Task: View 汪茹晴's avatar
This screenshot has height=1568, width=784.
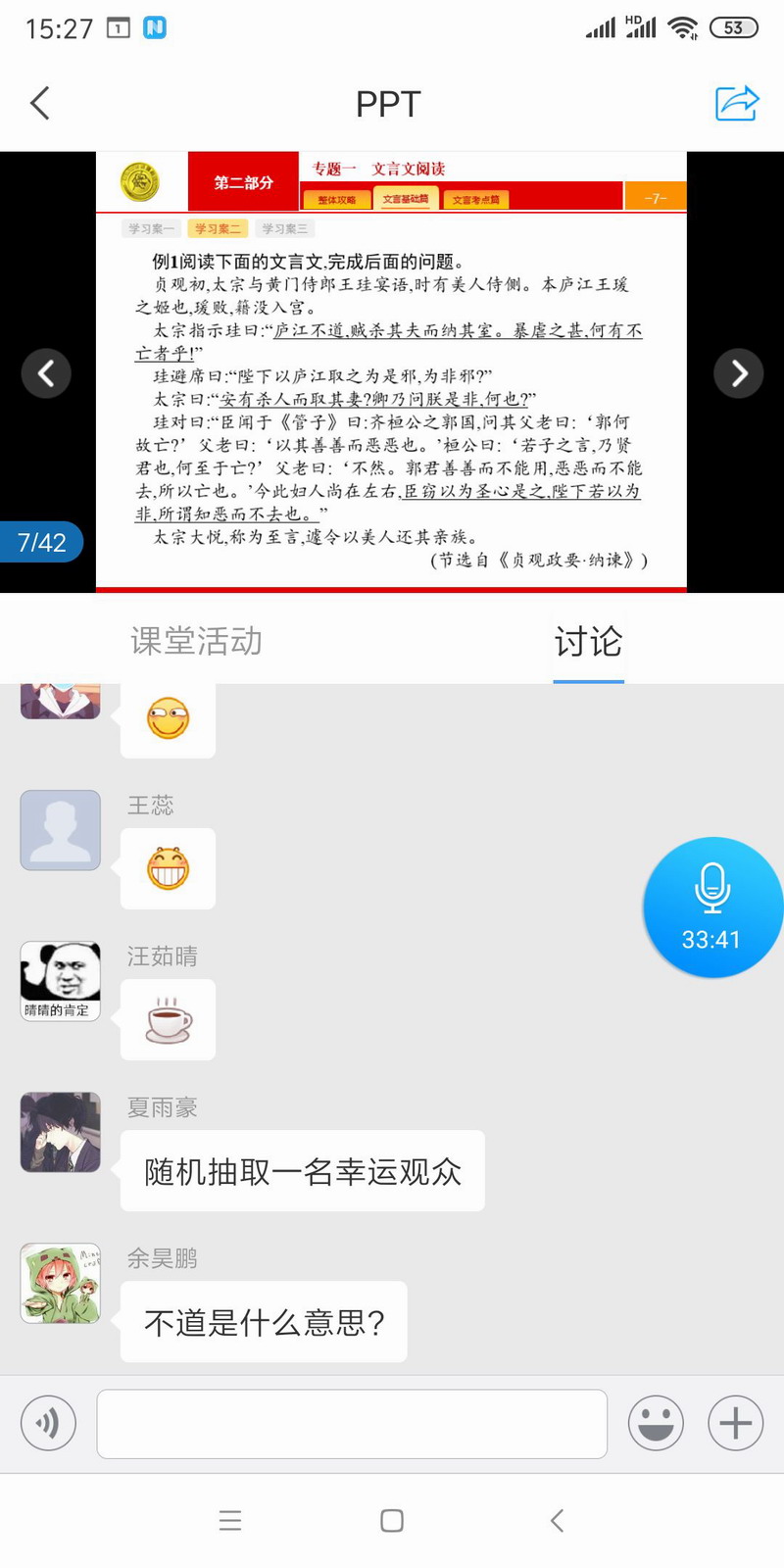Action: pos(61,981)
